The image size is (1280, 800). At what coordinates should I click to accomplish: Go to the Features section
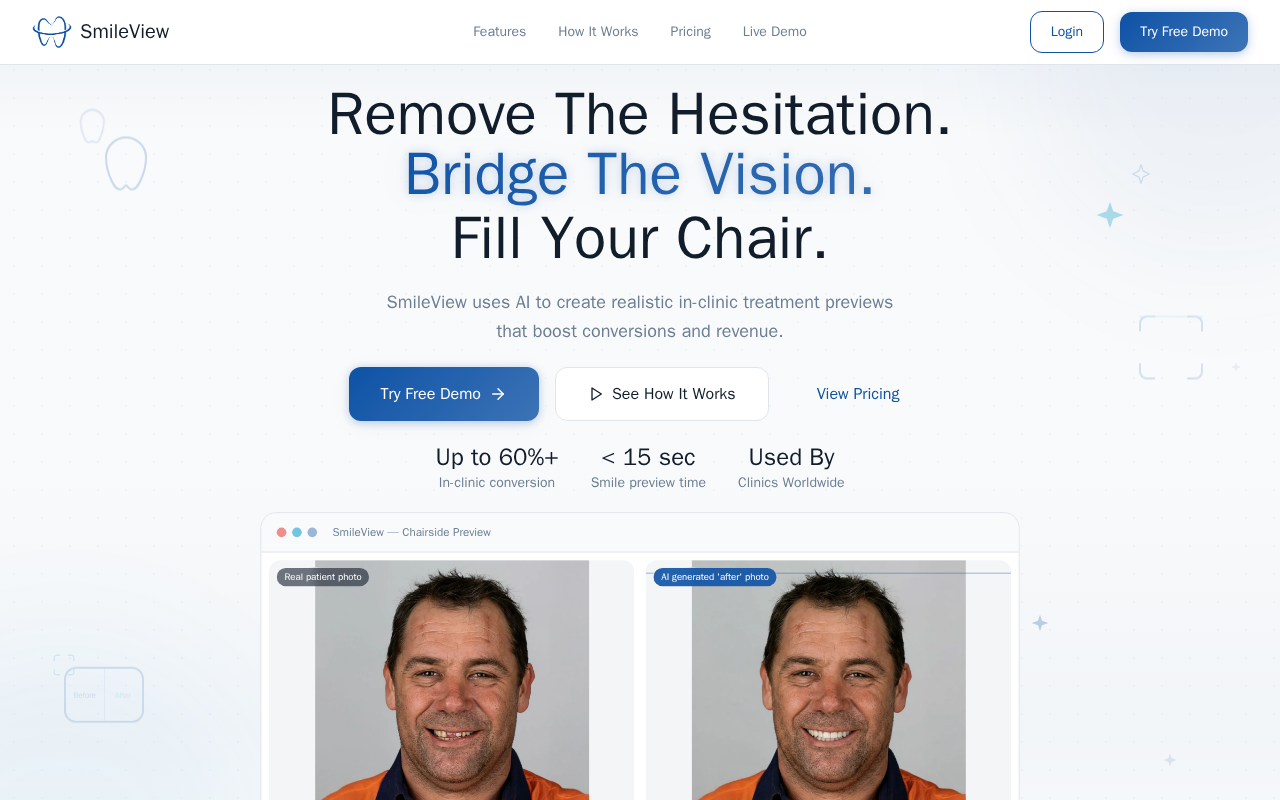(x=499, y=32)
